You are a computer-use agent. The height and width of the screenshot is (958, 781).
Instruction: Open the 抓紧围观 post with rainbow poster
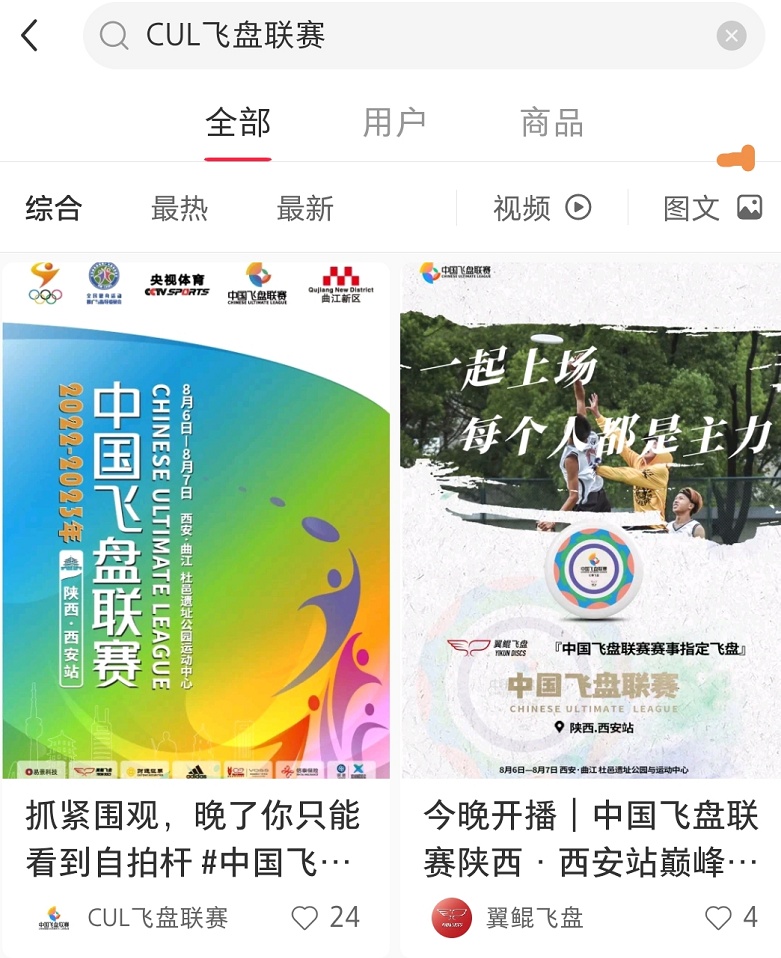[x=196, y=520]
